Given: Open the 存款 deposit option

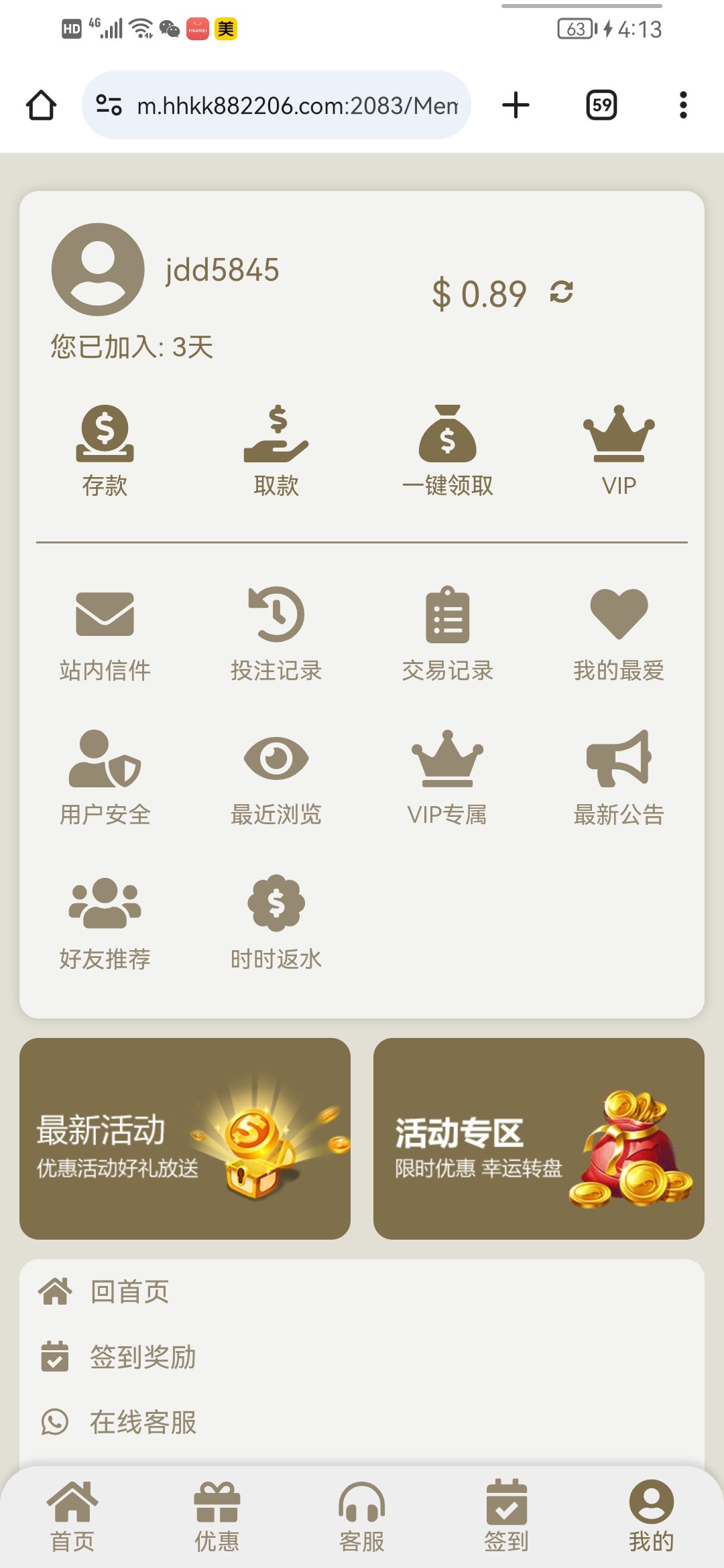Looking at the screenshot, I should click(105, 449).
